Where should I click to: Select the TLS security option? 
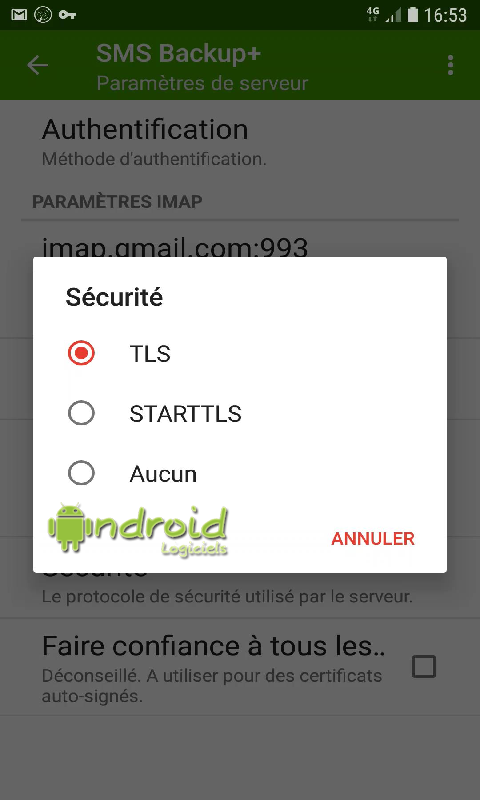[240, 353]
